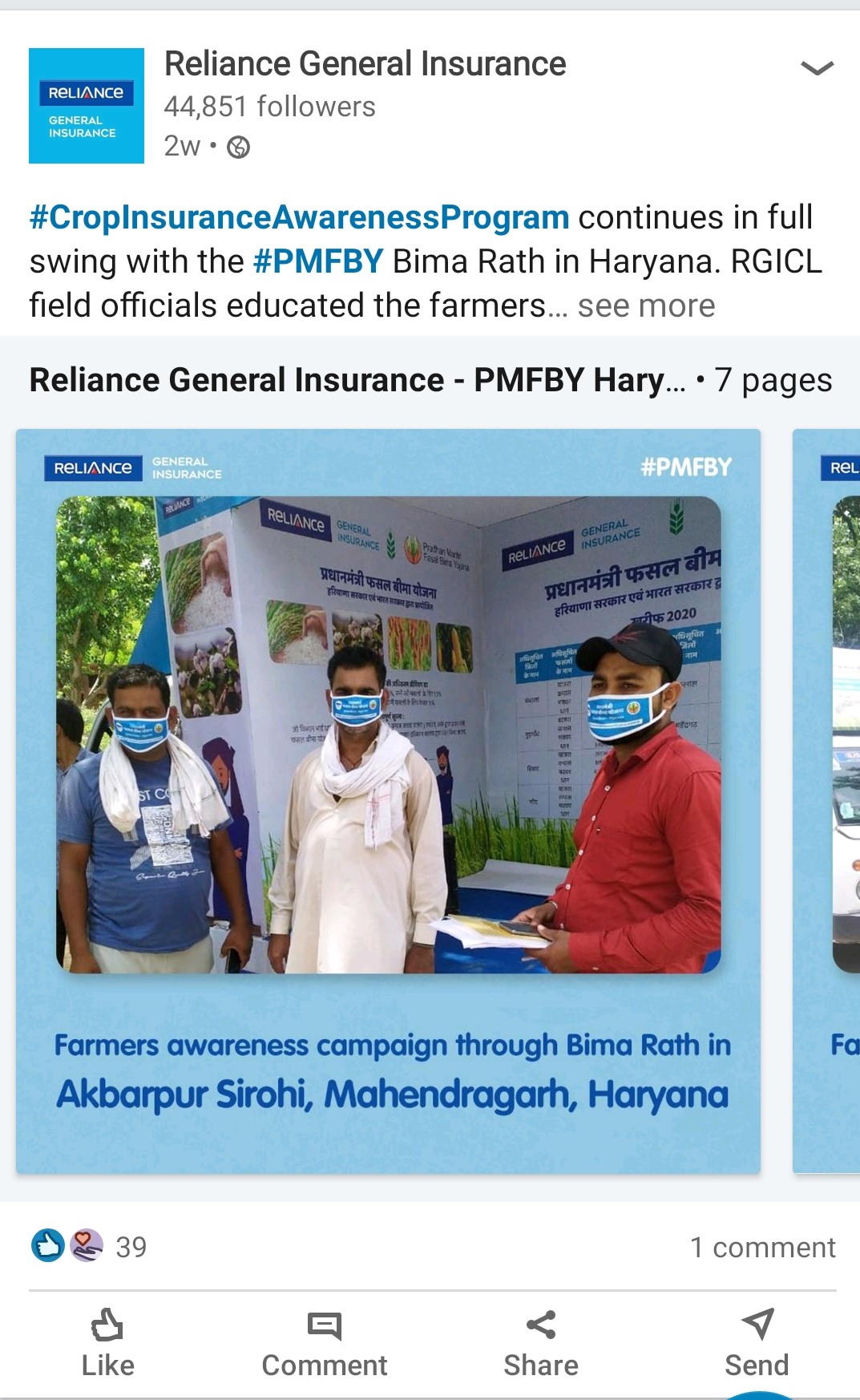Share this post
Viewport: 860px width, 1400px height.
[540, 1342]
